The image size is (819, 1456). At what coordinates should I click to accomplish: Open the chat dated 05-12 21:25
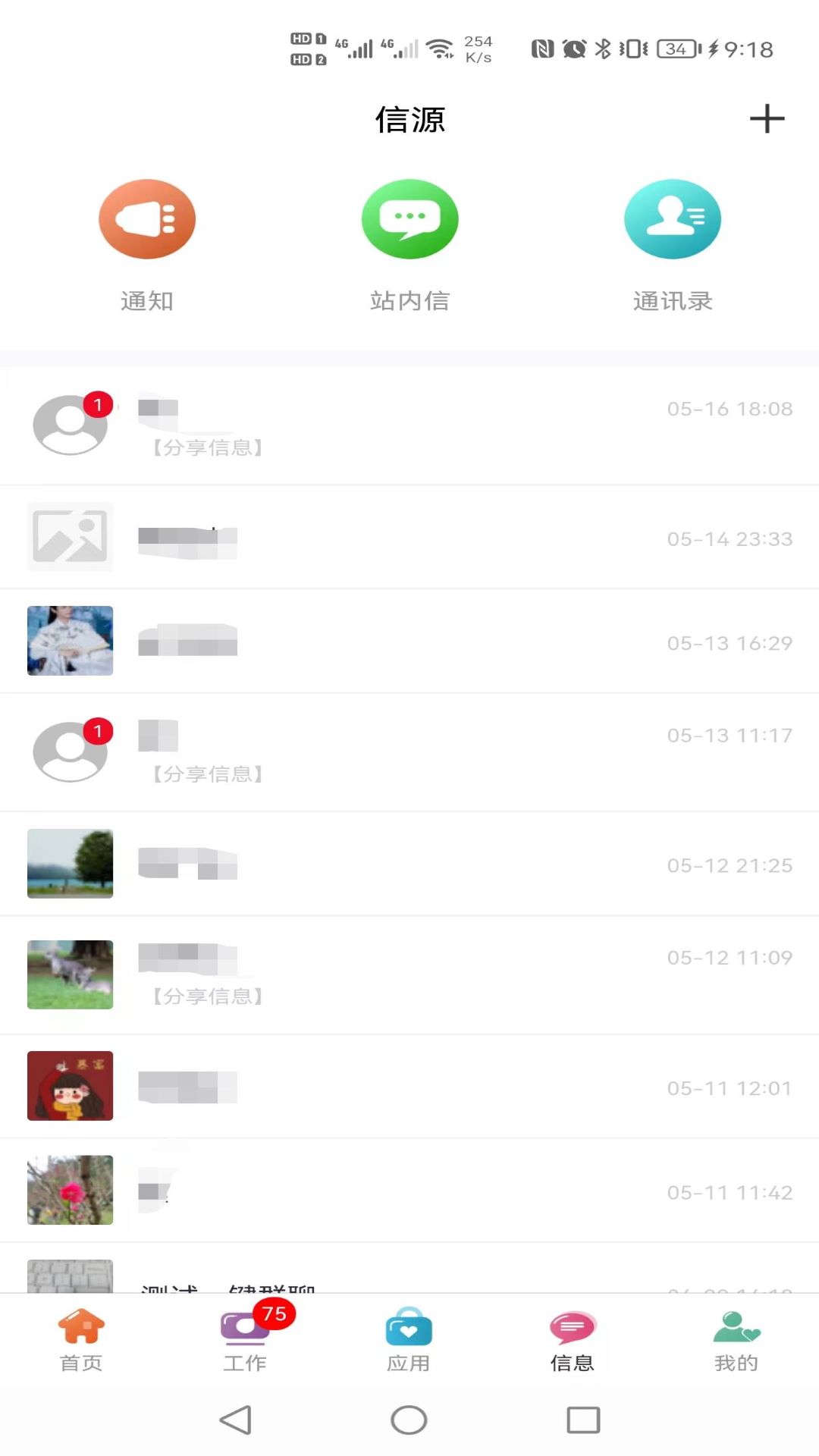pyautogui.click(x=409, y=864)
